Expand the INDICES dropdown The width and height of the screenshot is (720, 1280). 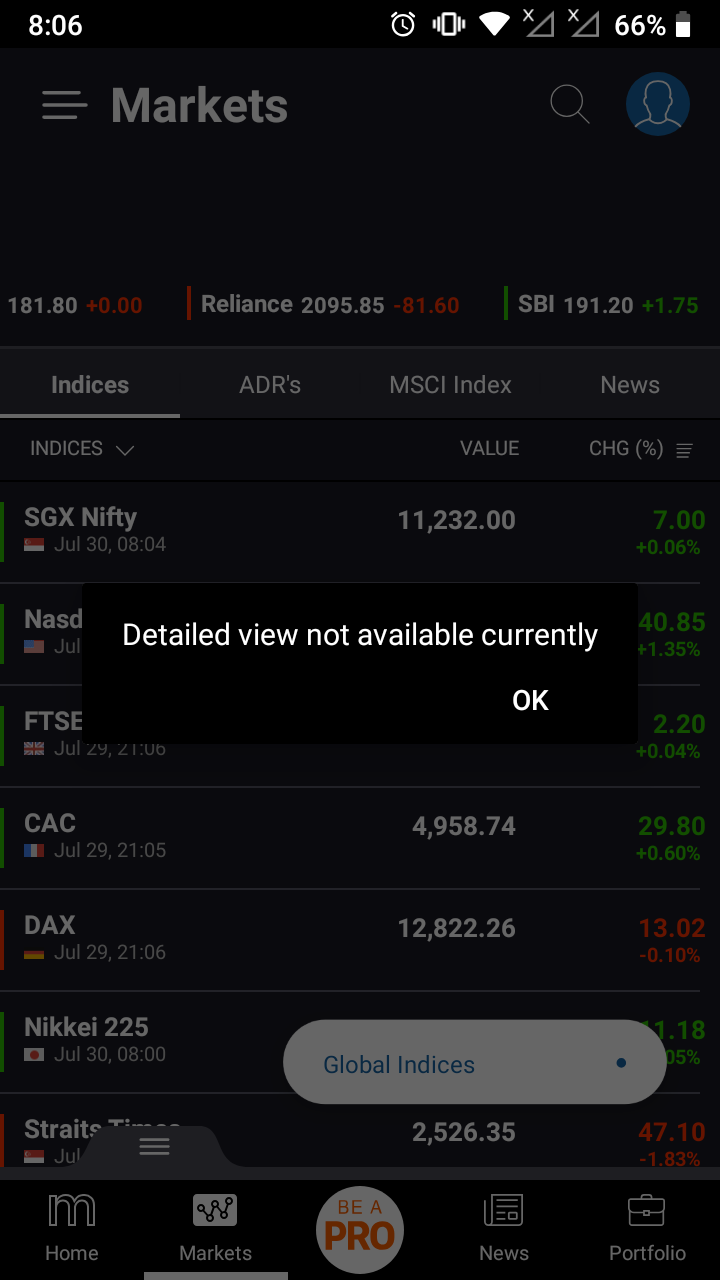click(82, 449)
